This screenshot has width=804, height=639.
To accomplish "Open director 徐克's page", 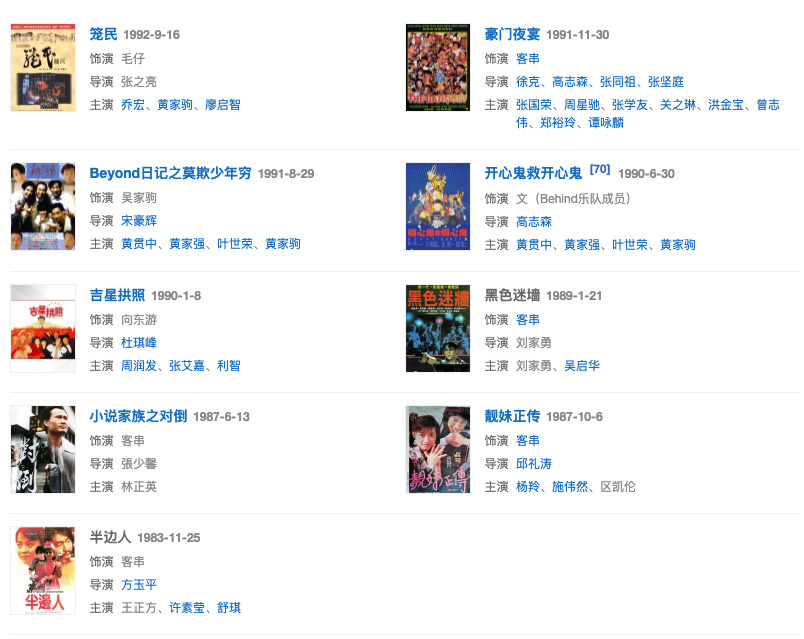I will pos(528,82).
